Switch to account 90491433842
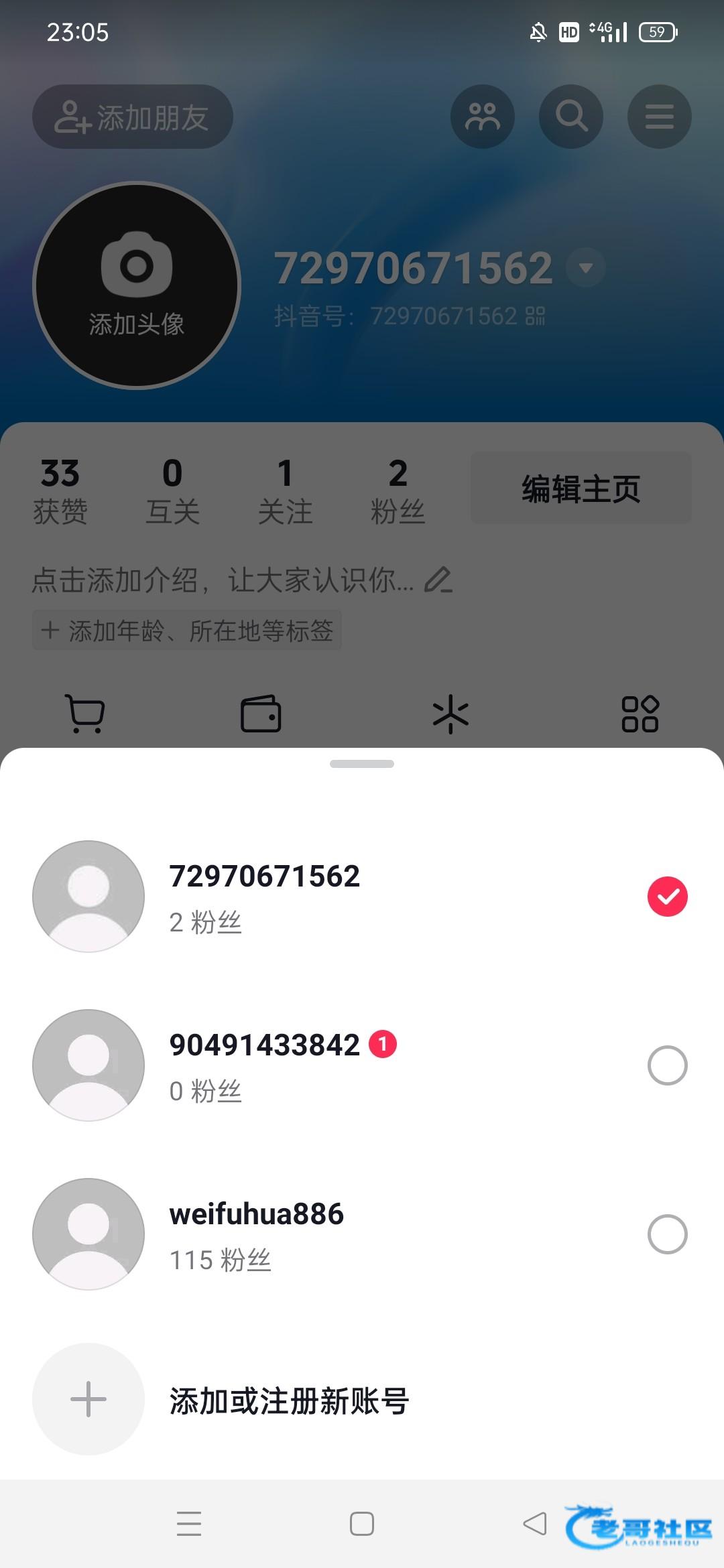724x1568 pixels. (362, 1065)
